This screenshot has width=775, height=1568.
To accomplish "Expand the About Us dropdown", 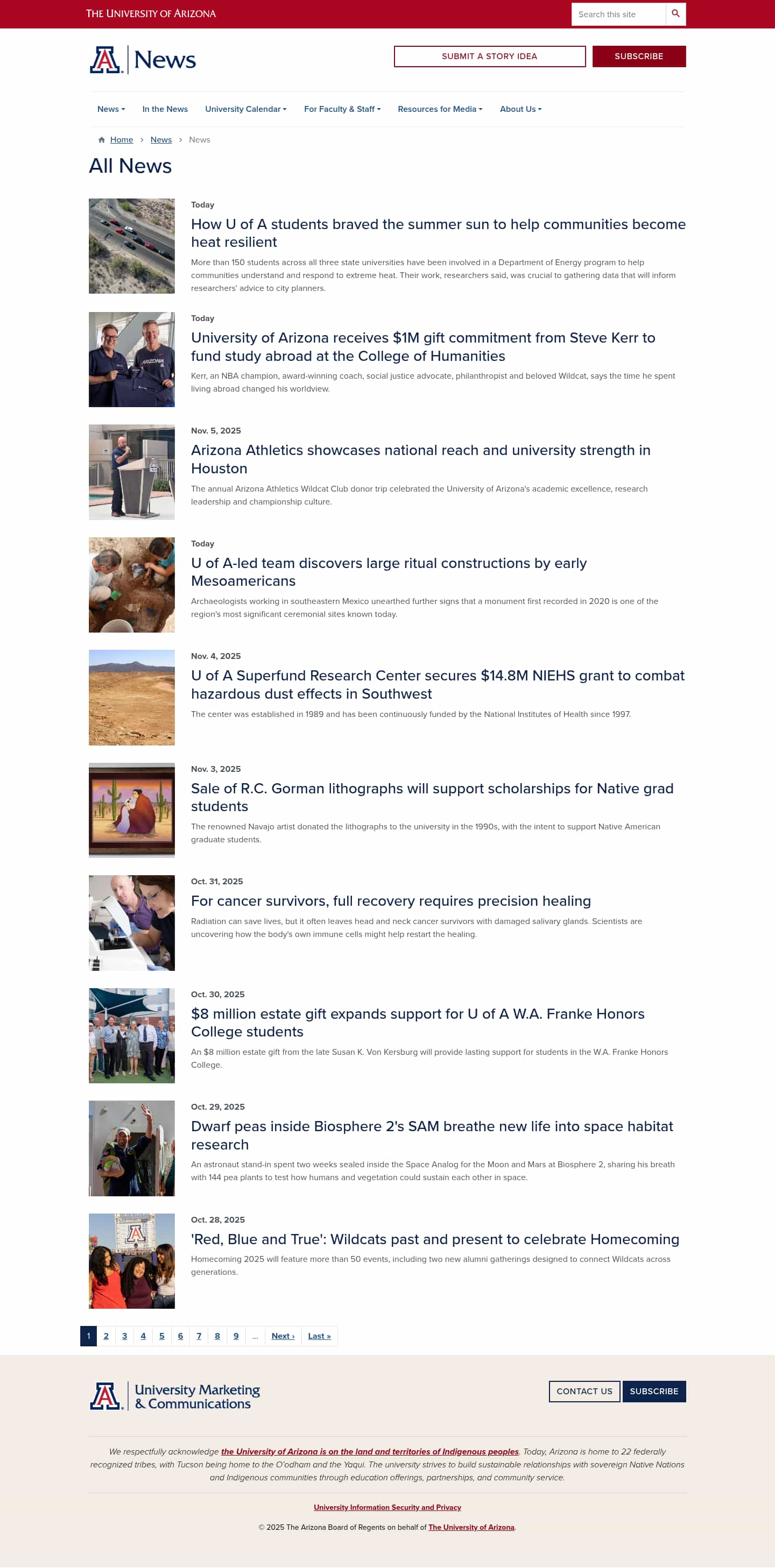I will tap(520, 109).
